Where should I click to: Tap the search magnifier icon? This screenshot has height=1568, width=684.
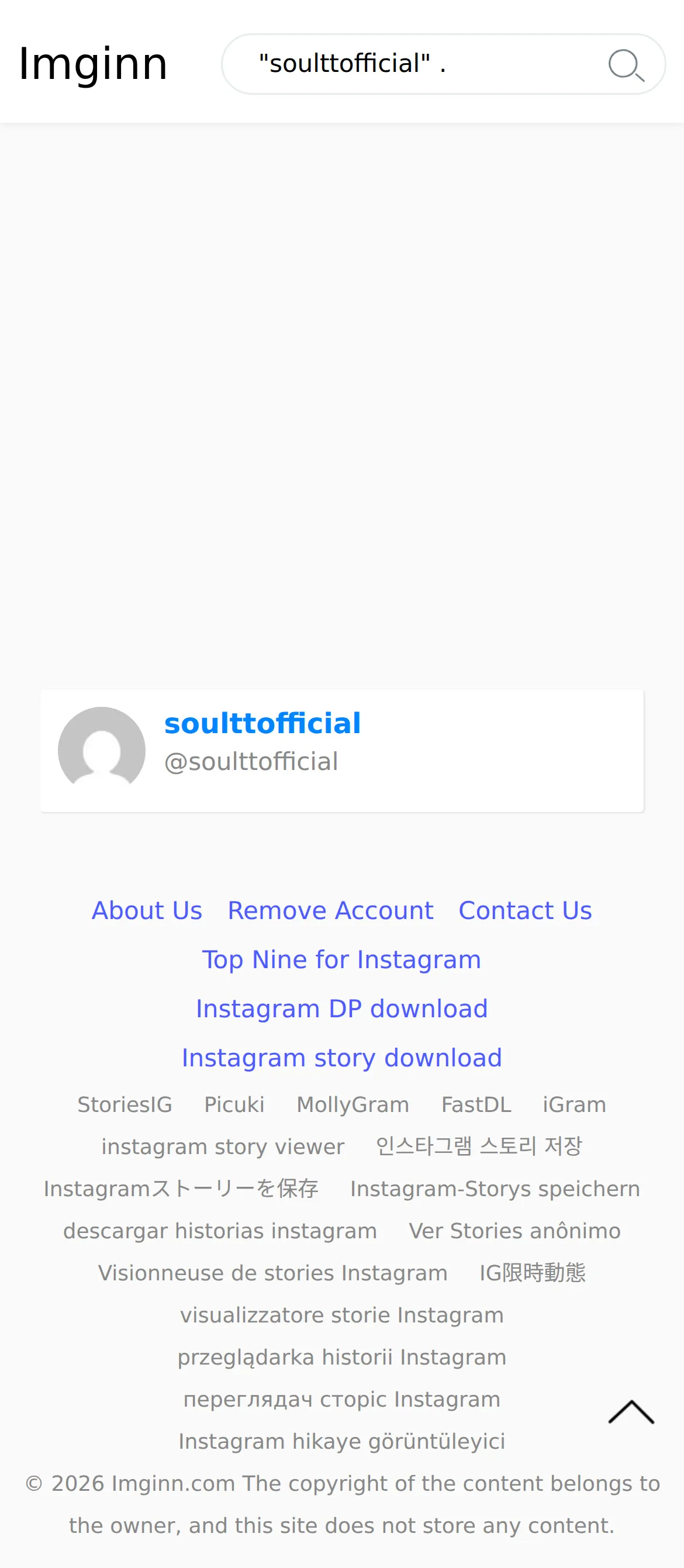click(626, 64)
